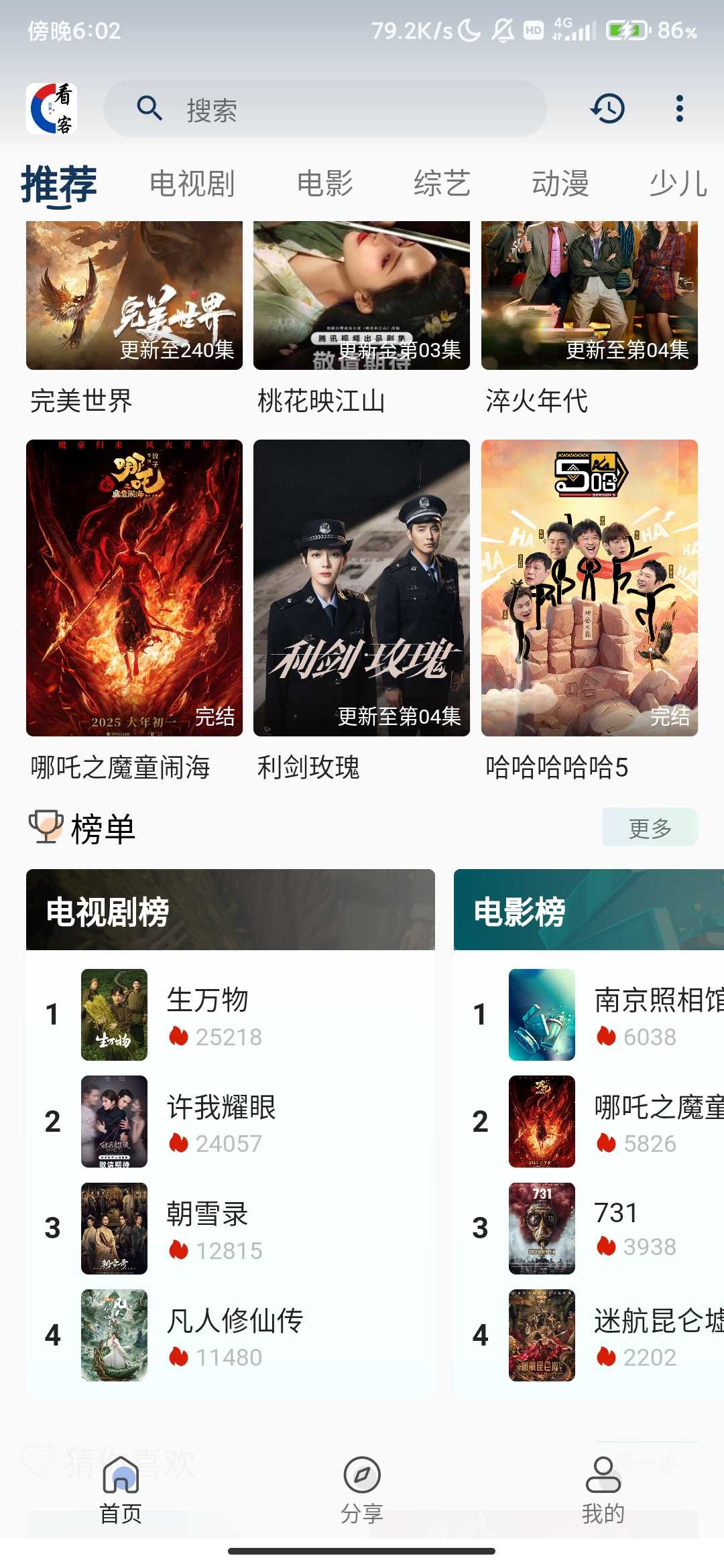Open 生万物 in TV ranking
The height and width of the screenshot is (1568, 724).
[x=208, y=1015]
